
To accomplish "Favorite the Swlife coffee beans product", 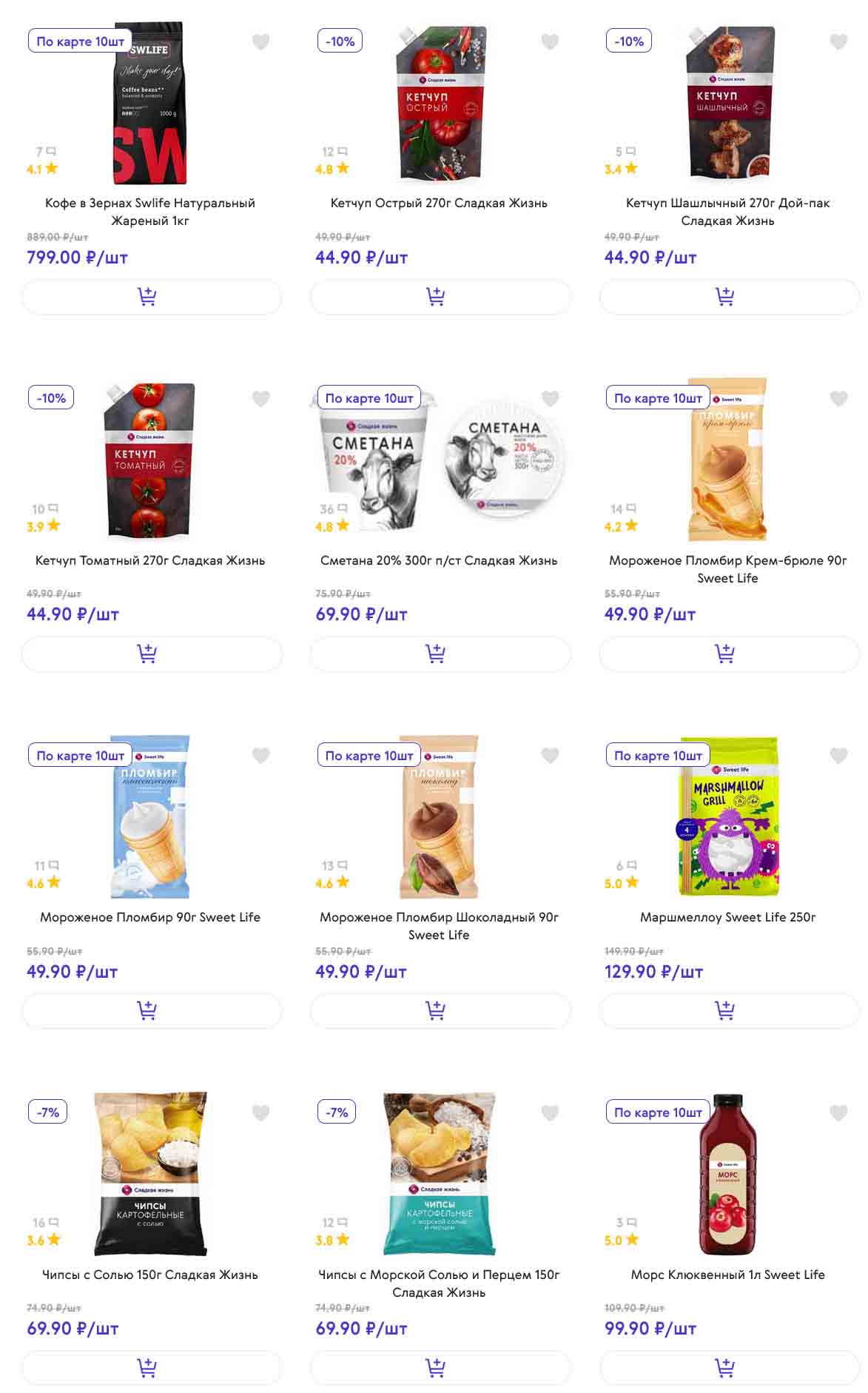I will 260,42.
